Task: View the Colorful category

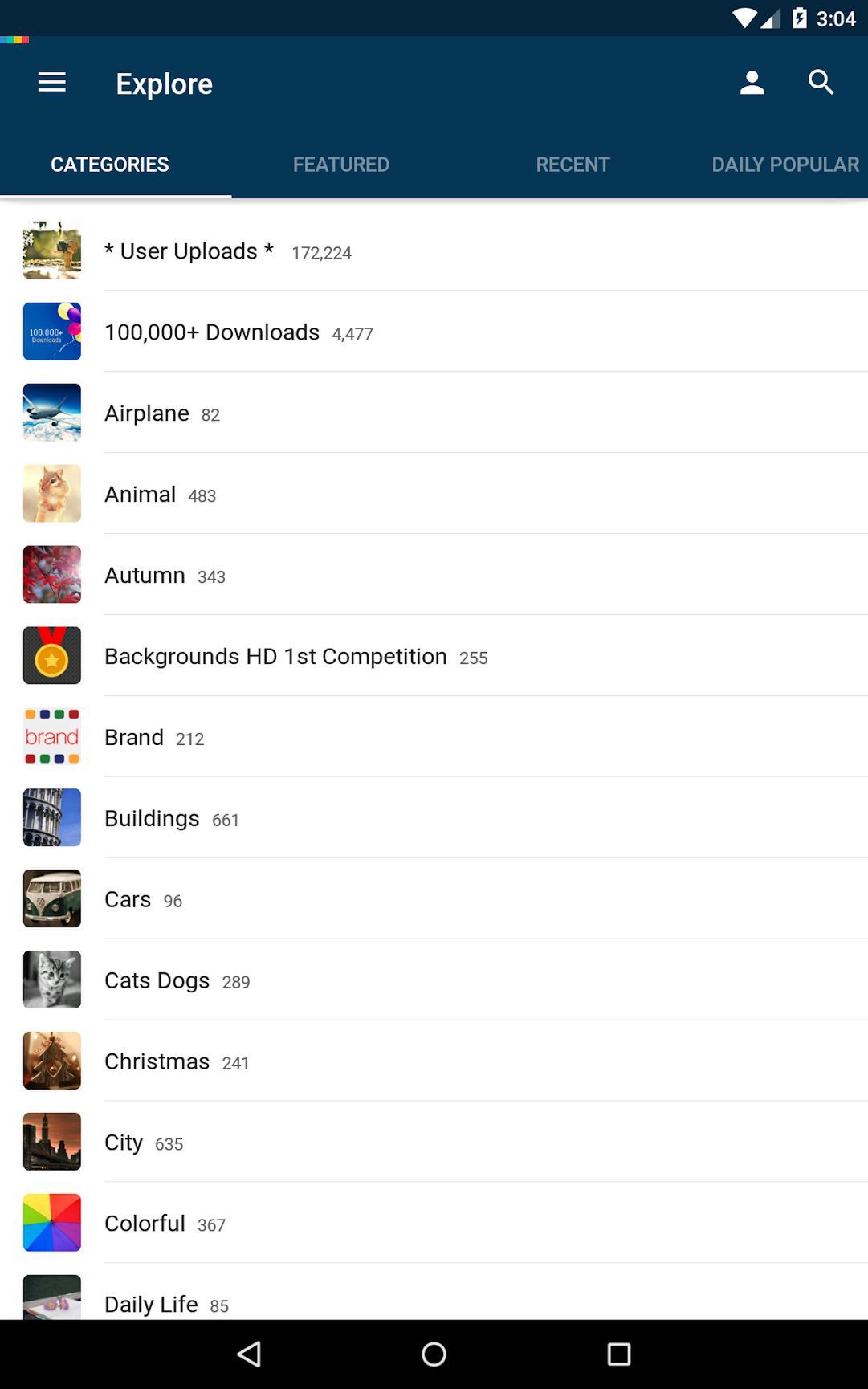Action: coord(434,1224)
